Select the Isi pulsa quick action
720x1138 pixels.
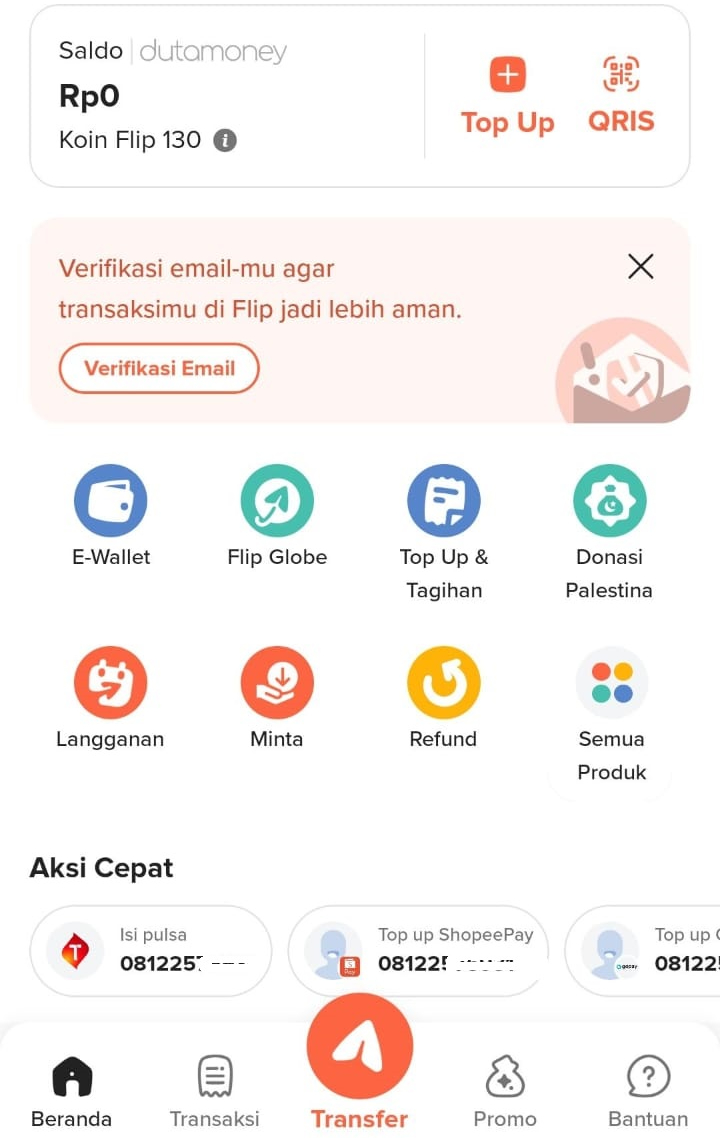point(151,950)
